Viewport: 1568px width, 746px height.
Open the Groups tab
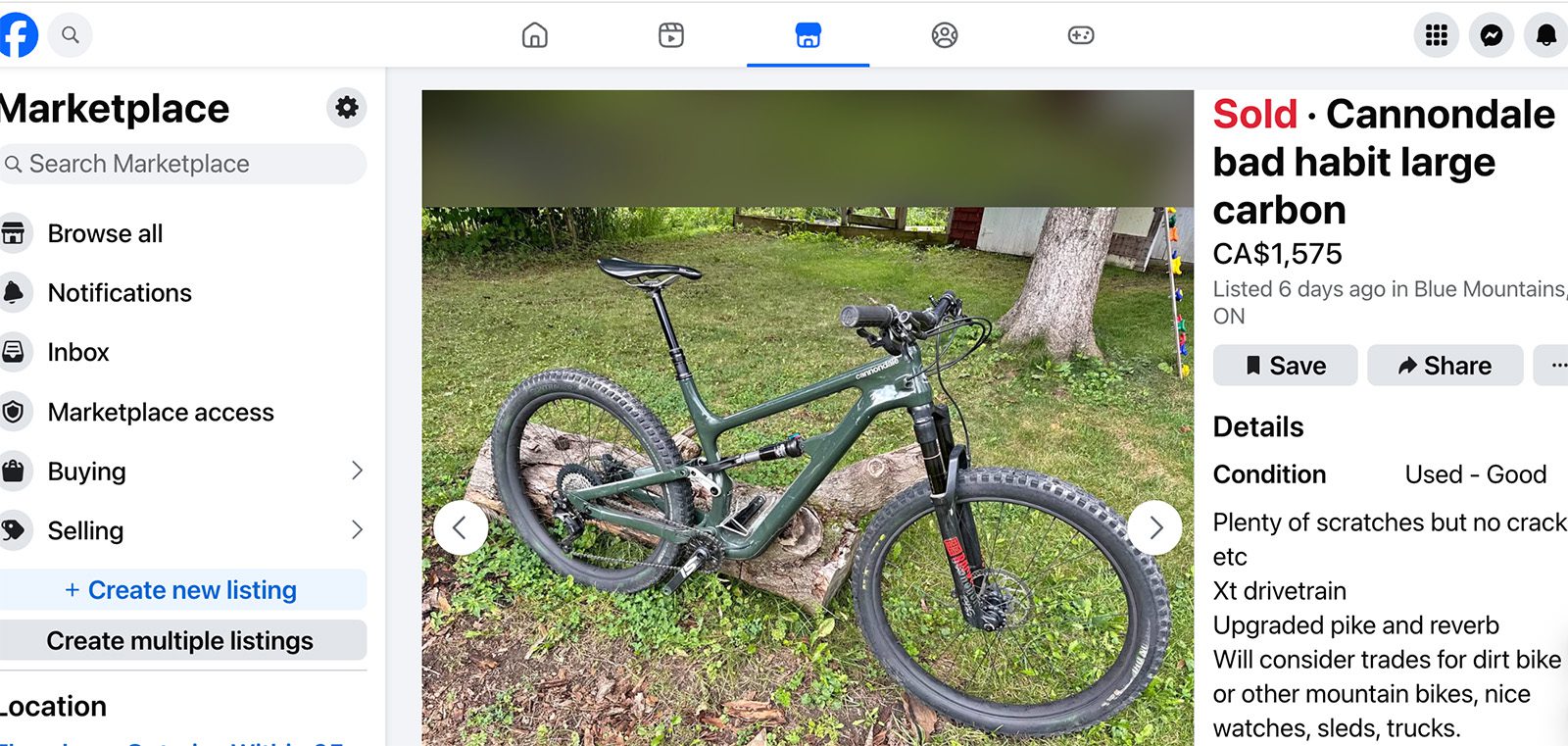click(x=945, y=35)
